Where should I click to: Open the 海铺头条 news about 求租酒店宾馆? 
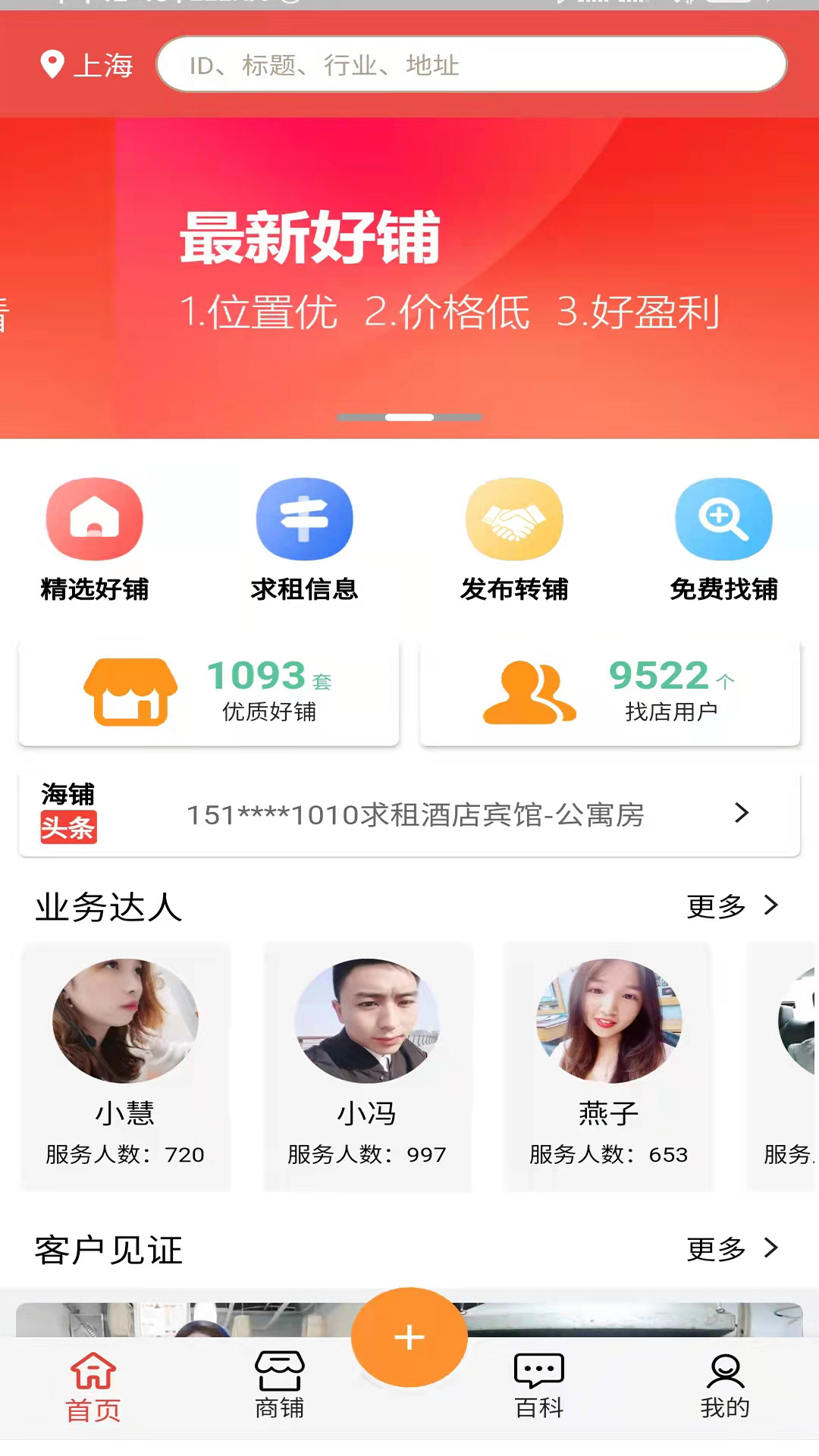414,815
